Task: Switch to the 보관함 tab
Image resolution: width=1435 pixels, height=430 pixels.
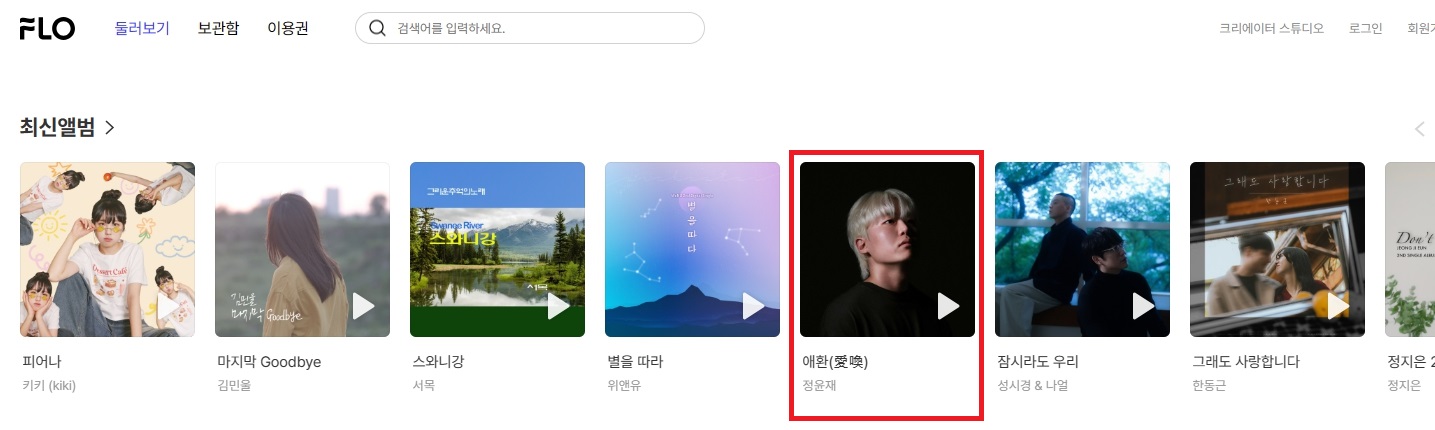Action: pos(218,28)
